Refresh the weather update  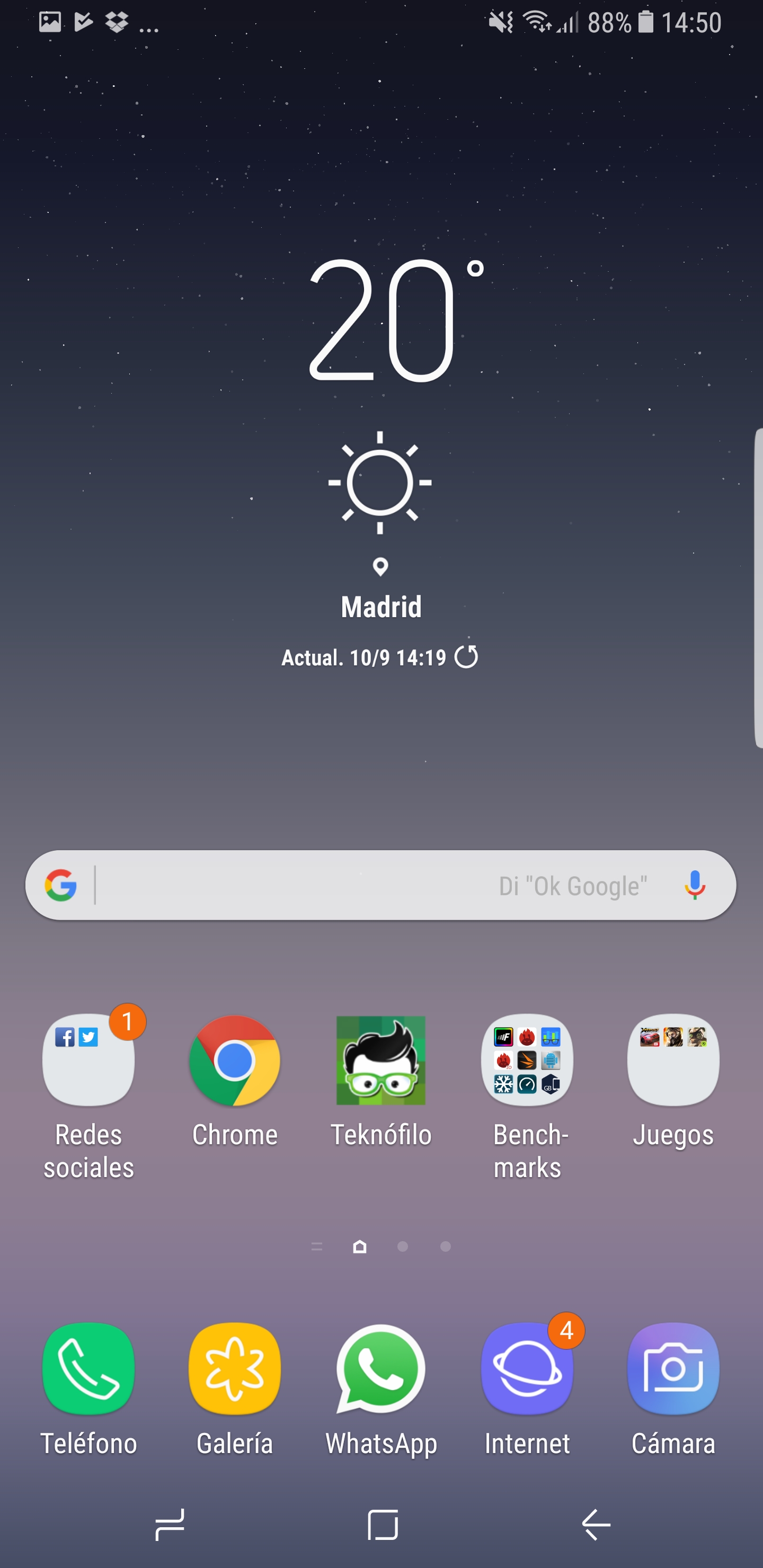point(466,657)
